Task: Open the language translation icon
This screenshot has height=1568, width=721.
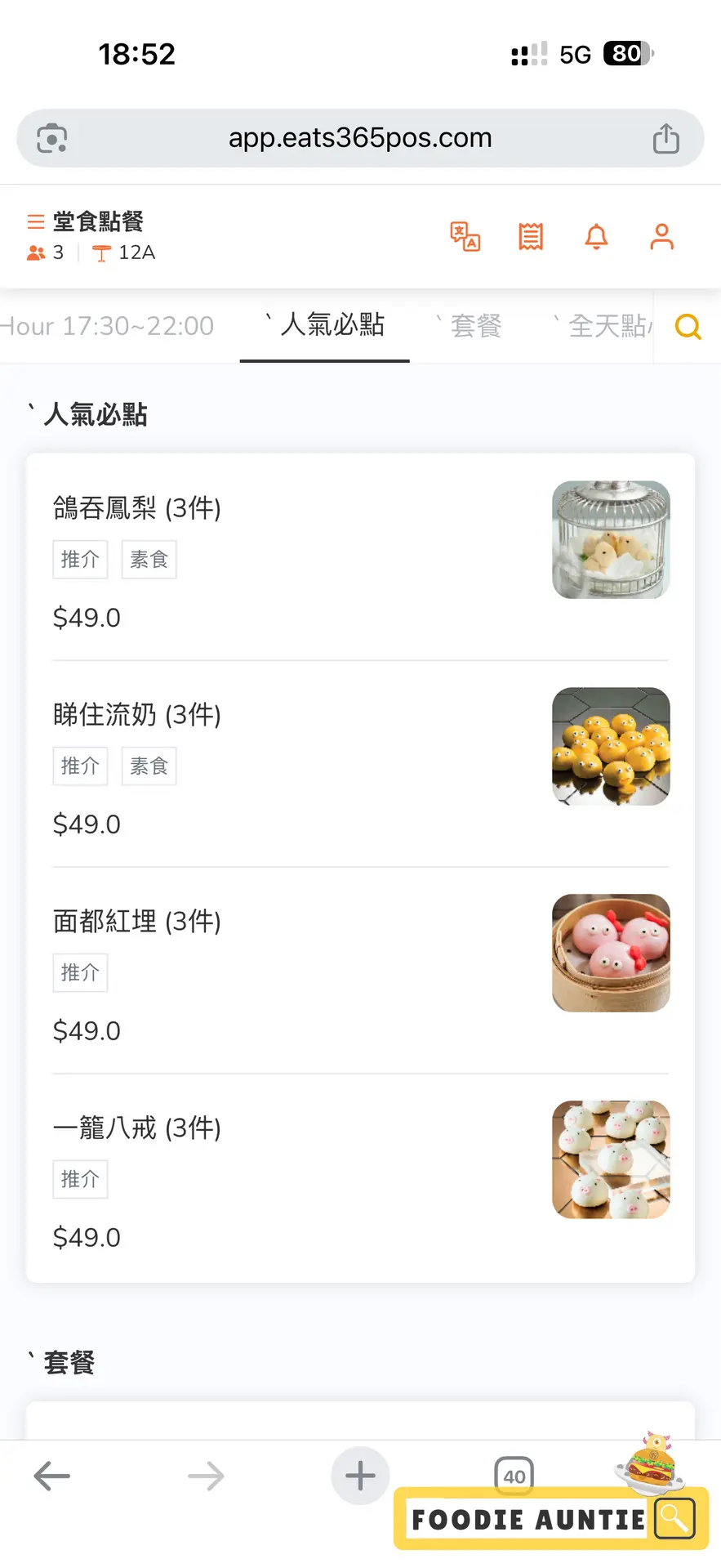Action: click(x=465, y=237)
